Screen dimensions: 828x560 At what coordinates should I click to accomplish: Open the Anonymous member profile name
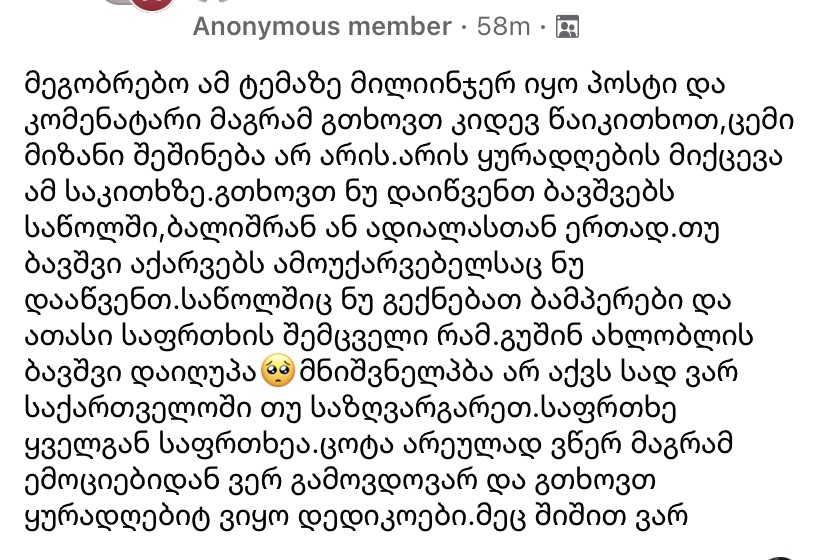[320, 27]
